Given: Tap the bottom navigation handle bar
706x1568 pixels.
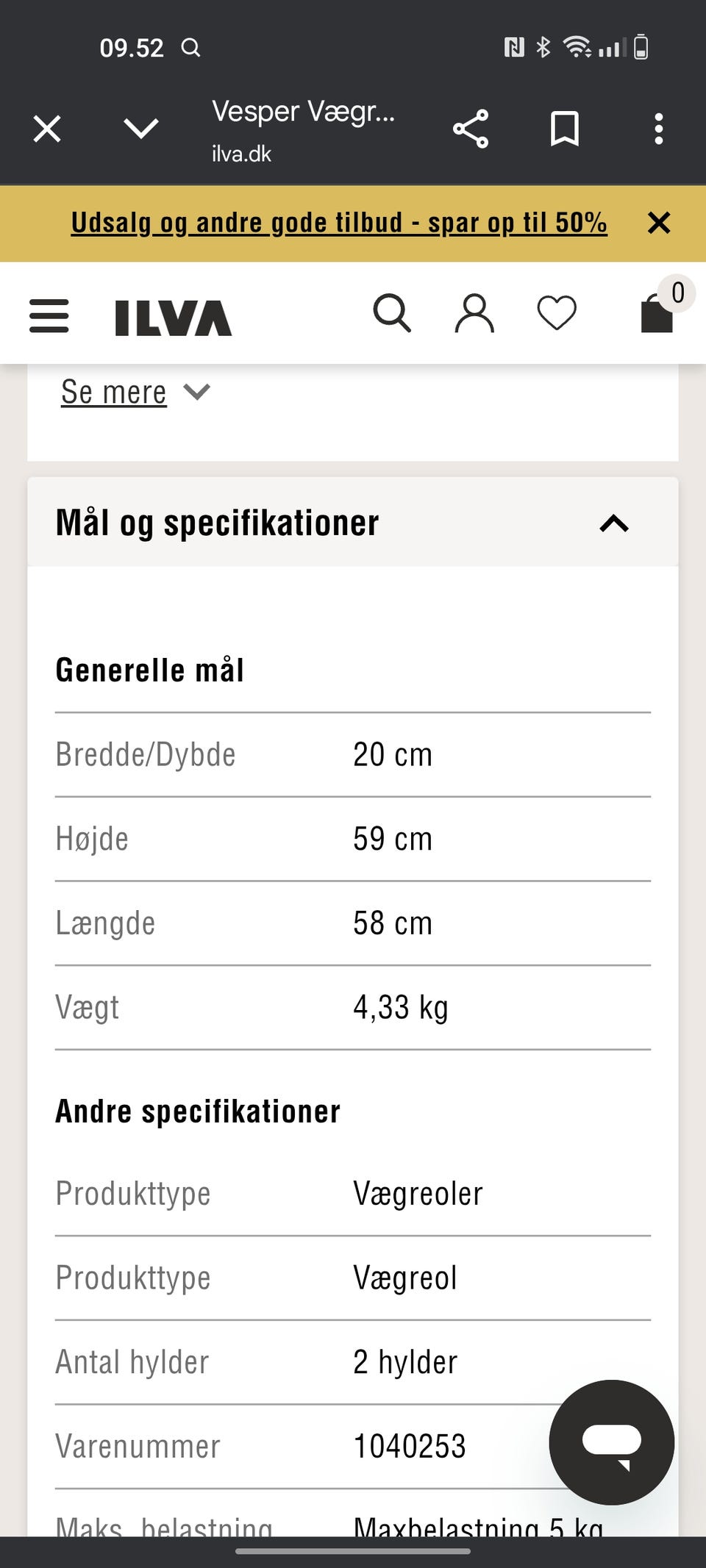Looking at the screenshot, I should pos(353,1548).
